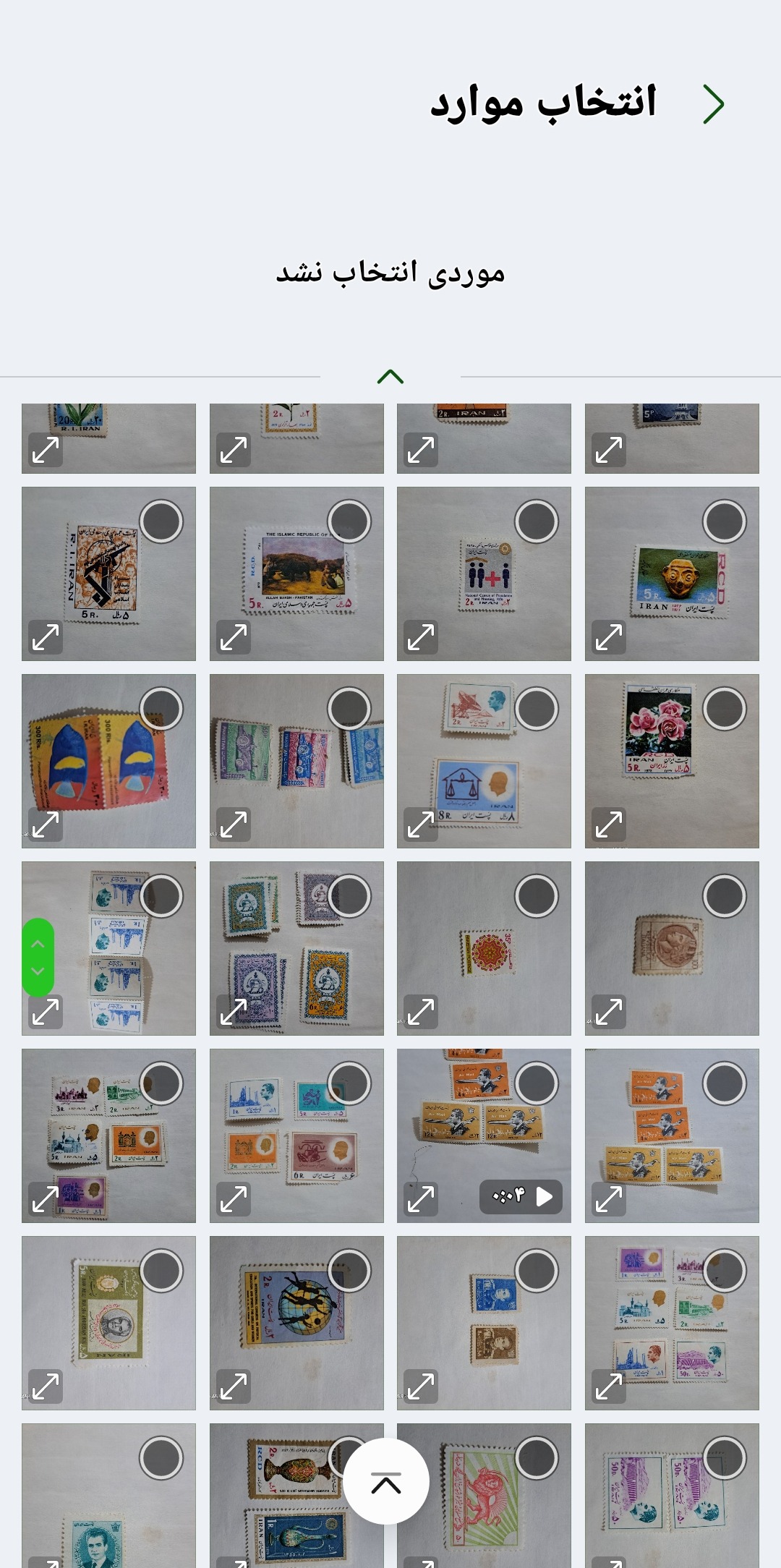The width and height of the screenshot is (781, 1568).
Task: Select the red cross population stamp photo
Action: click(537, 521)
